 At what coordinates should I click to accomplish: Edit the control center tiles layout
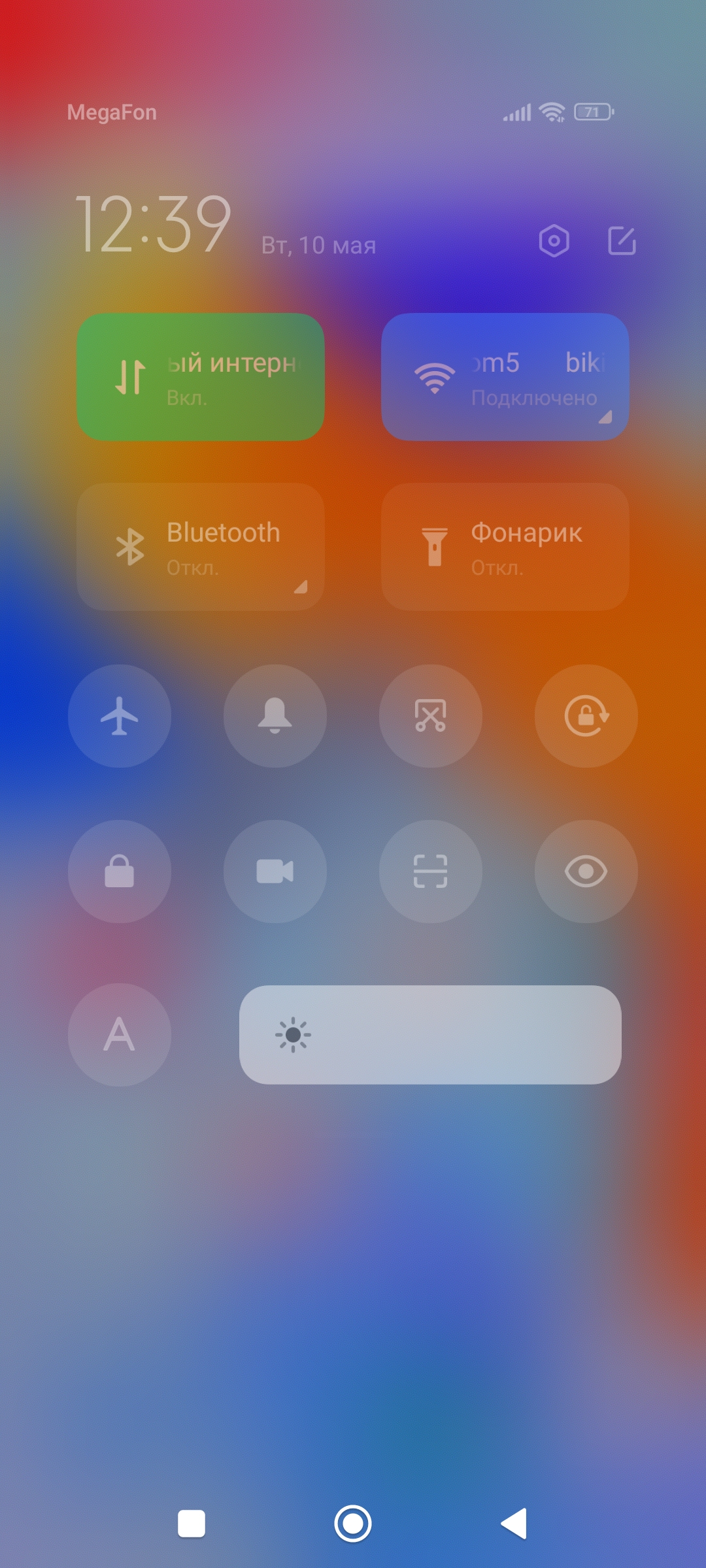(x=622, y=241)
